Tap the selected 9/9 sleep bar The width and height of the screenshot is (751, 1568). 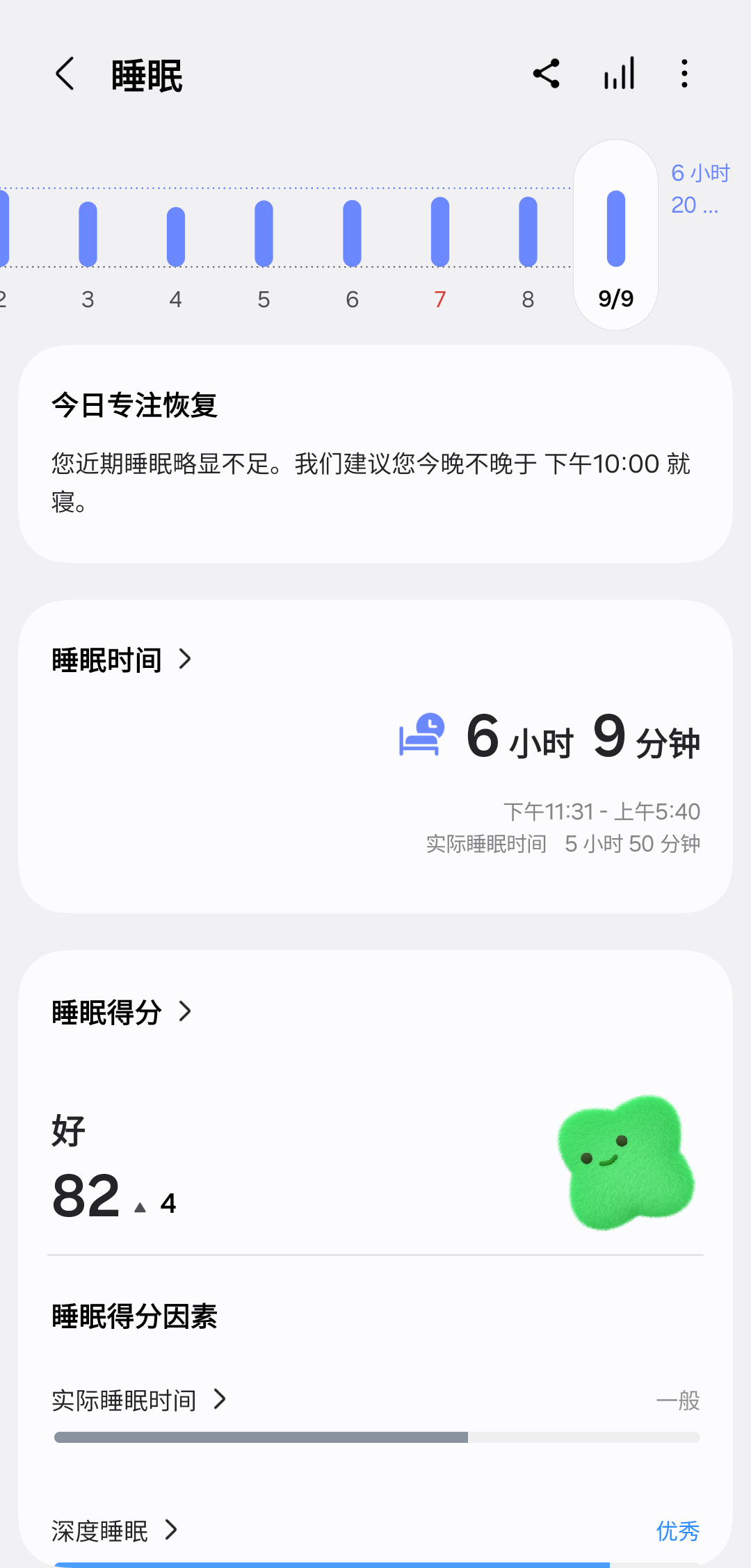tap(616, 229)
